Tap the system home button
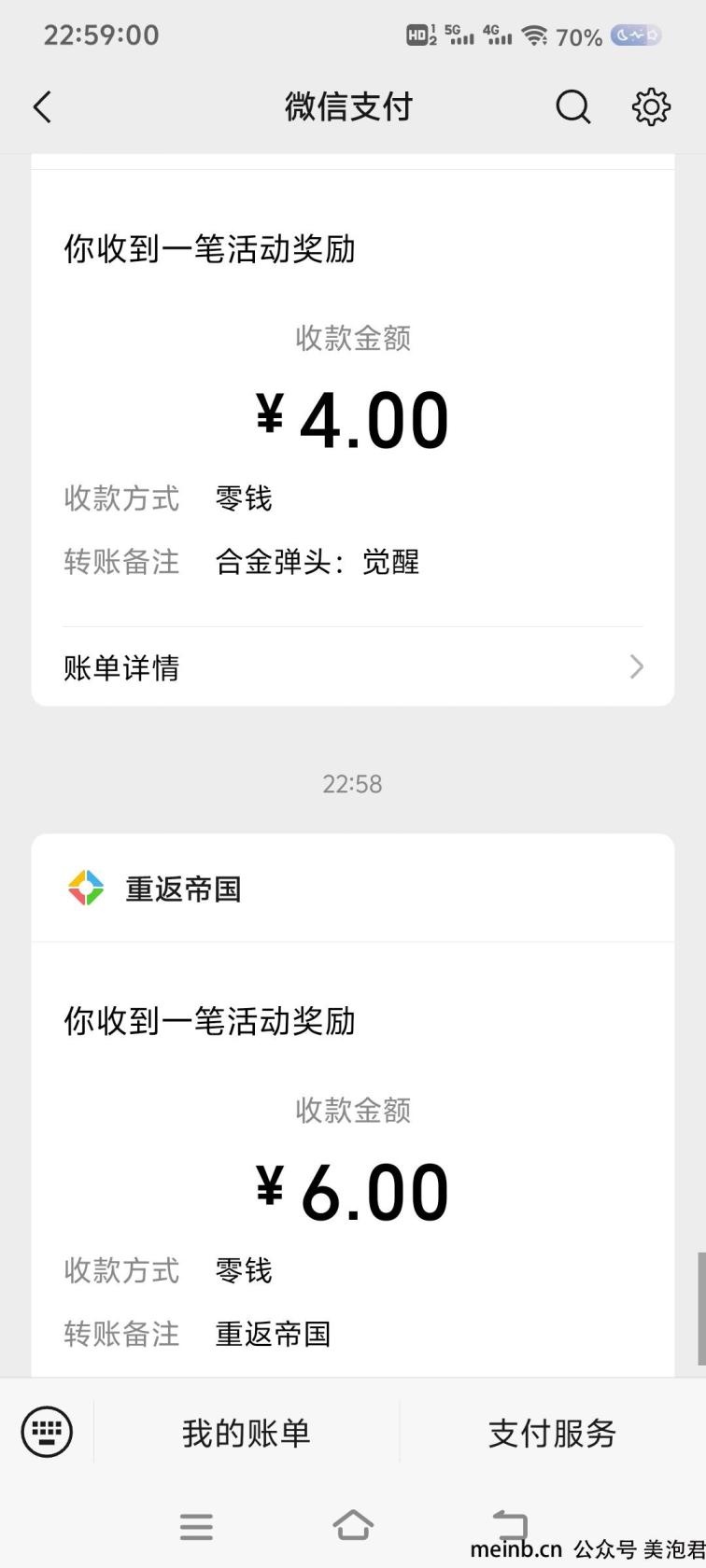706x1568 pixels. tap(353, 1526)
